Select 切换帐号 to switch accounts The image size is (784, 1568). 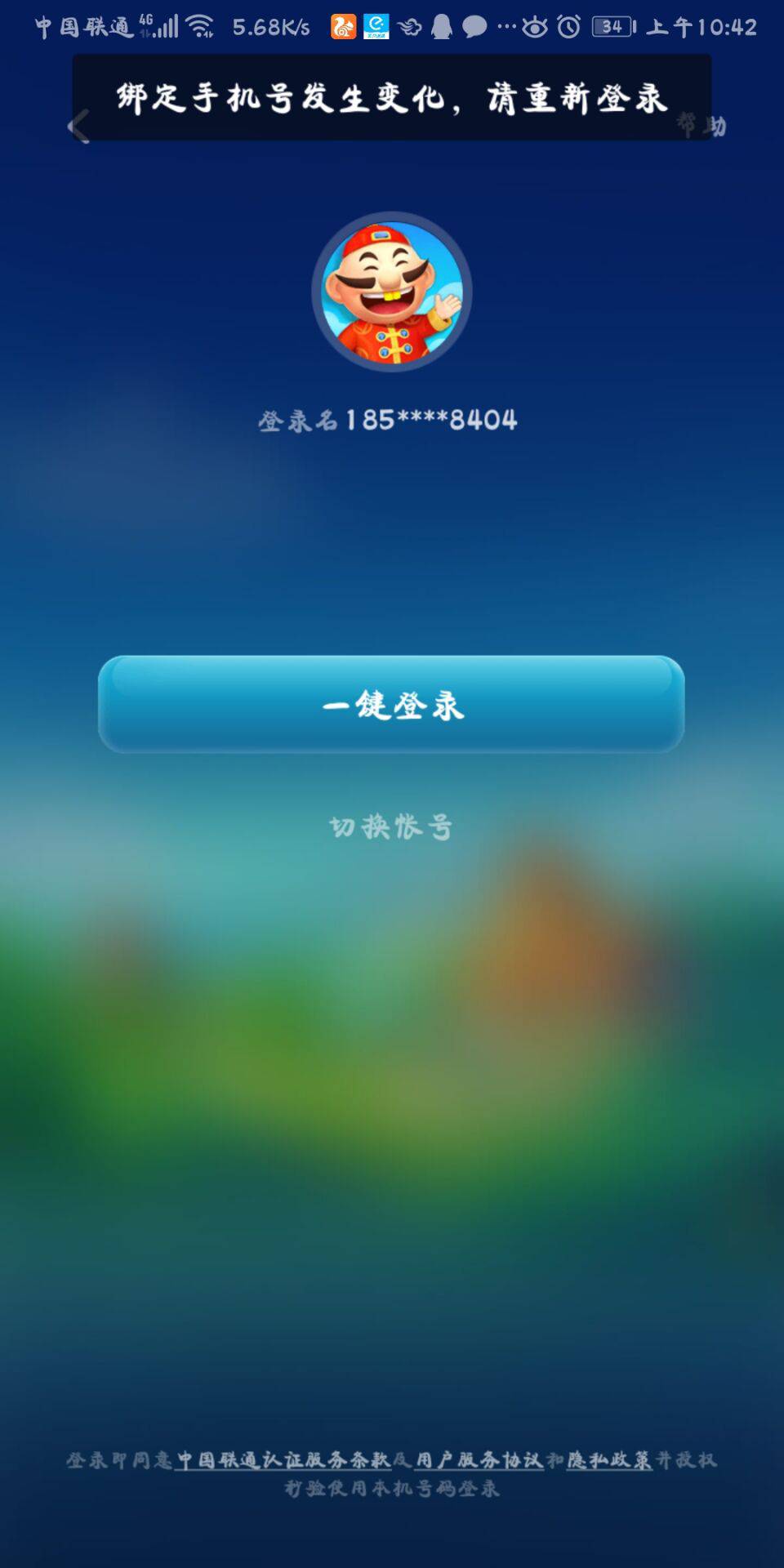click(x=391, y=826)
